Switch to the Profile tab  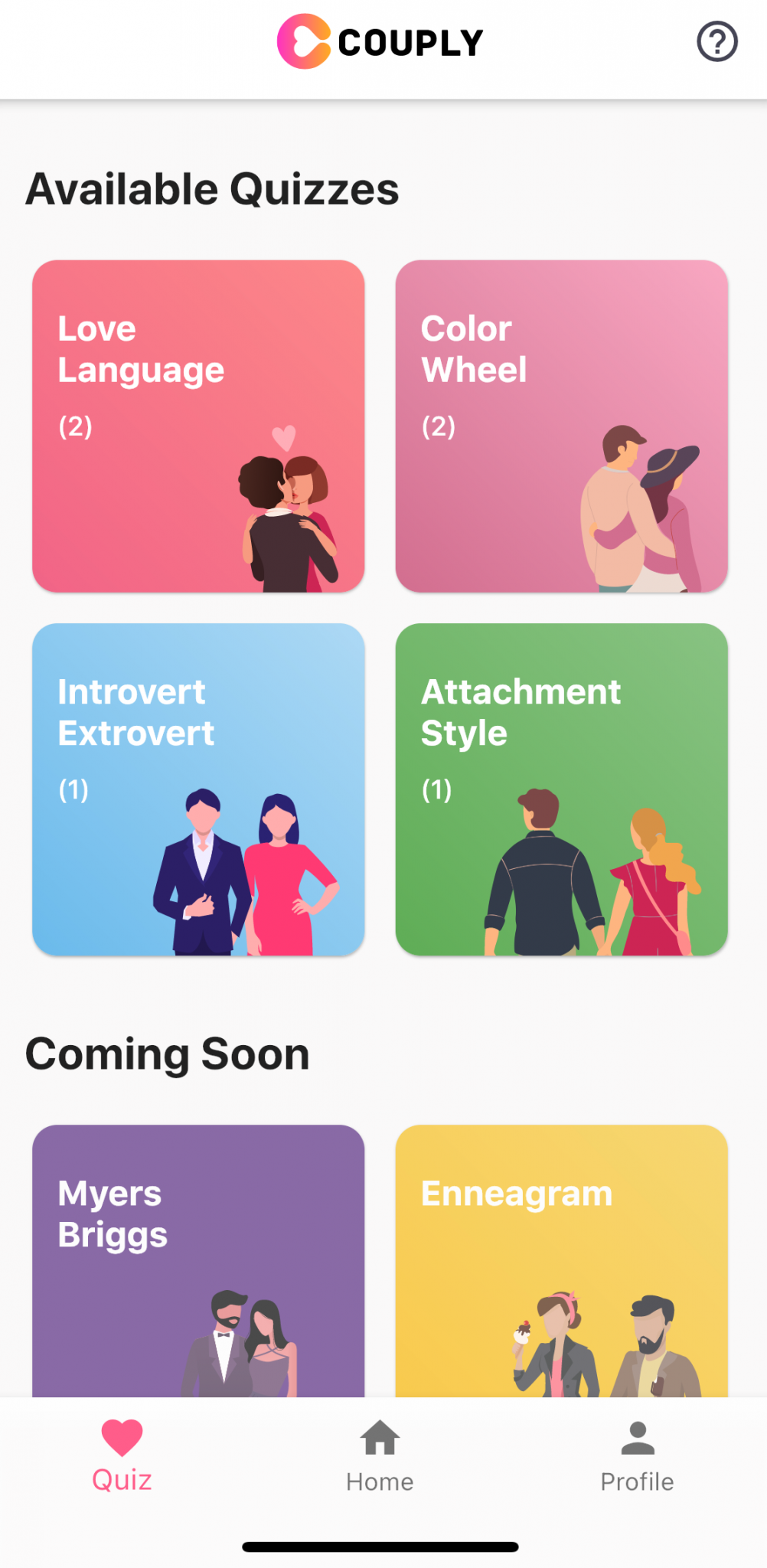(x=637, y=1455)
